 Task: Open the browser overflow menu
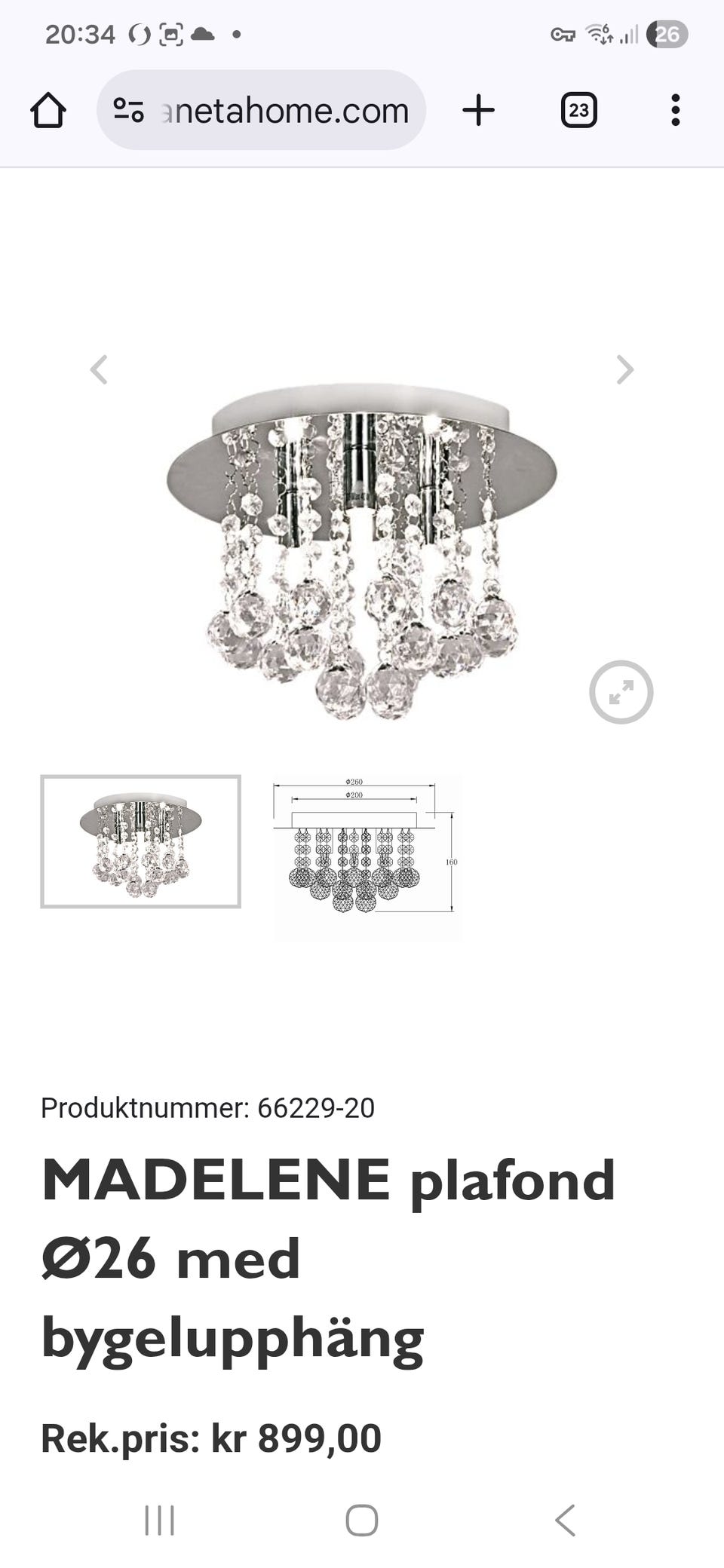point(675,111)
